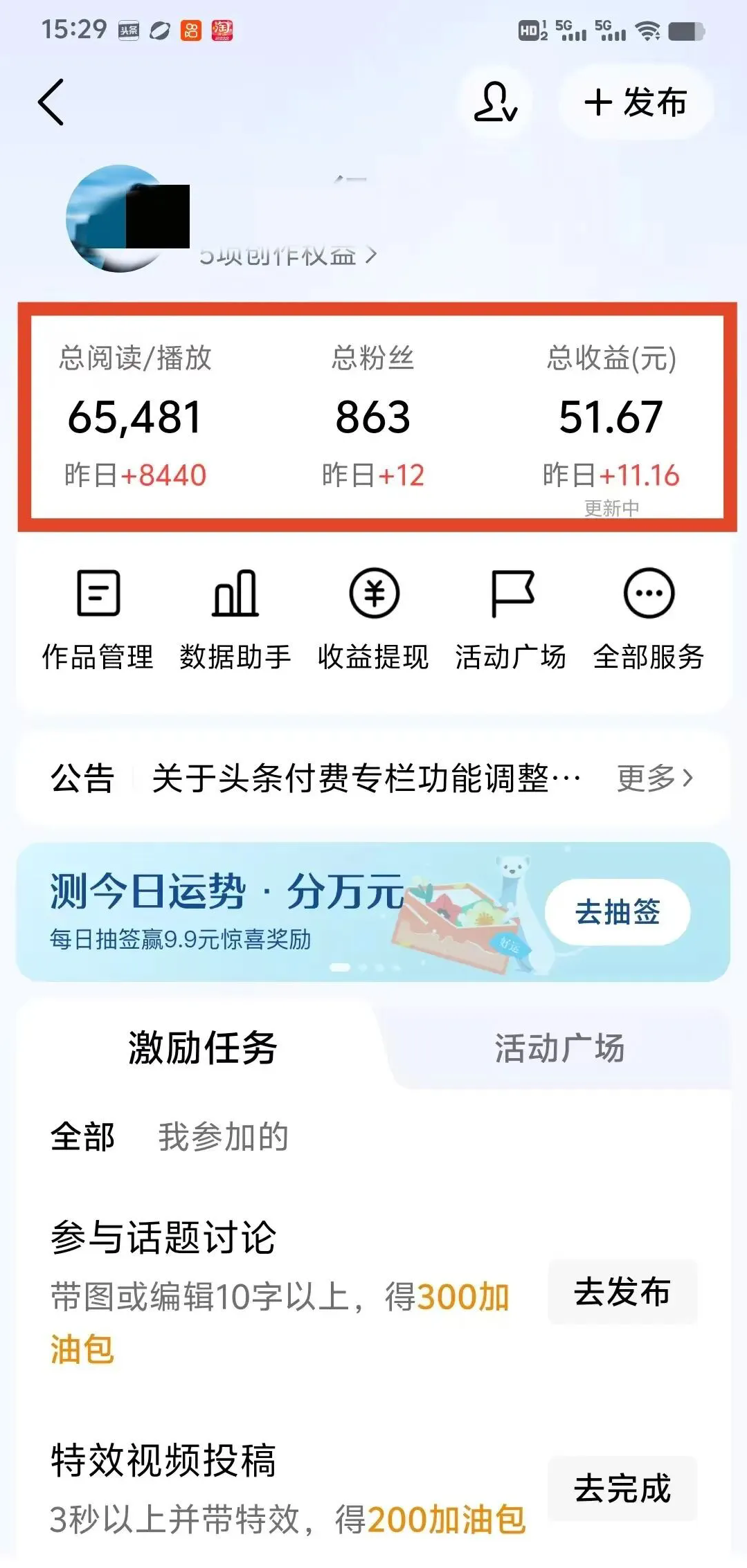Tap 去发布 for 参与话题讨论
This screenshot has width=747, height=1568.
pos(622,1292)
